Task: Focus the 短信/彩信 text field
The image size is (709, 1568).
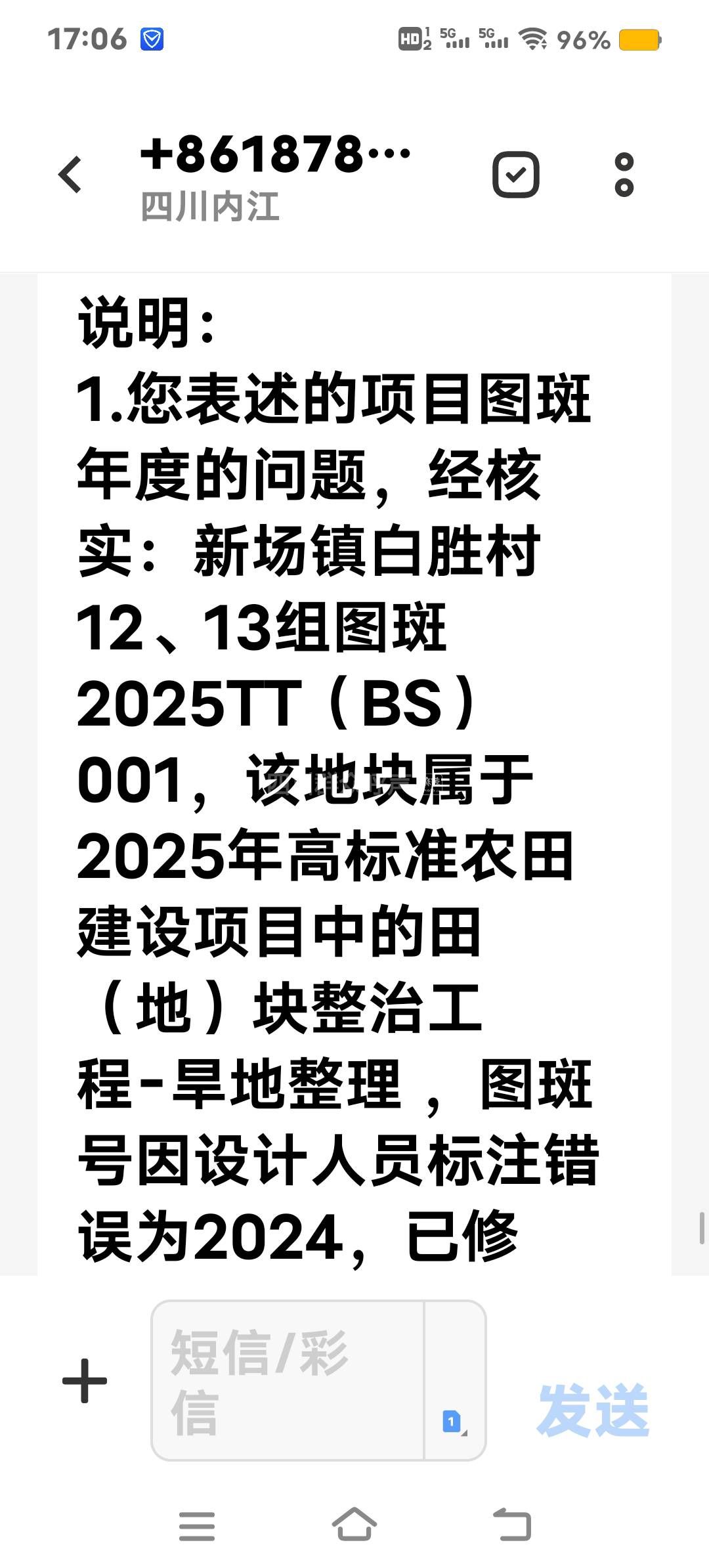Action: tap(288, 1381)
